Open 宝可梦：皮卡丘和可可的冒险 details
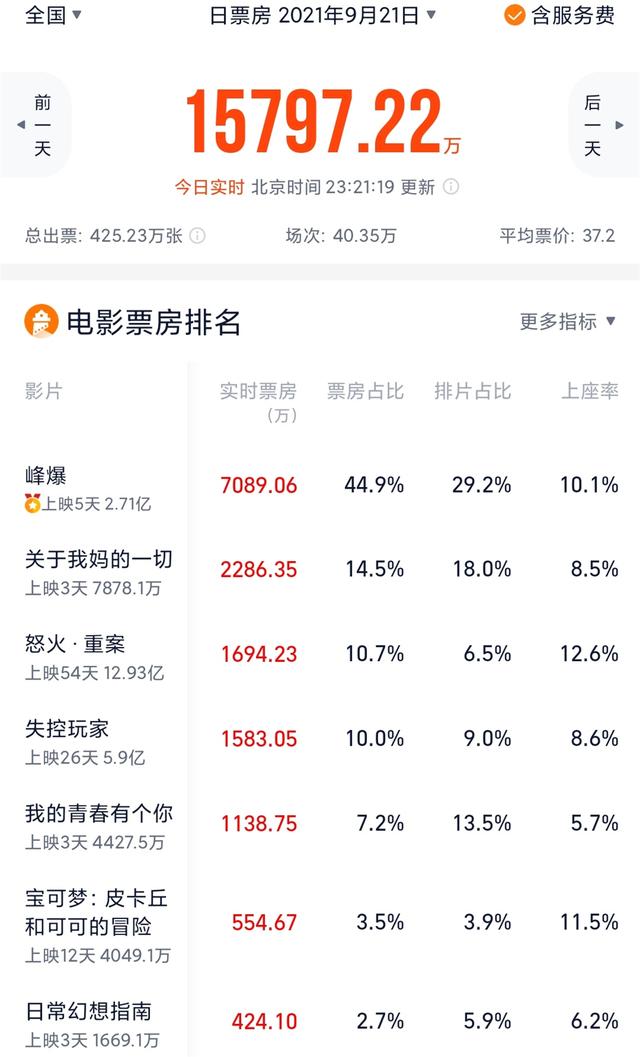 [321, 924]
